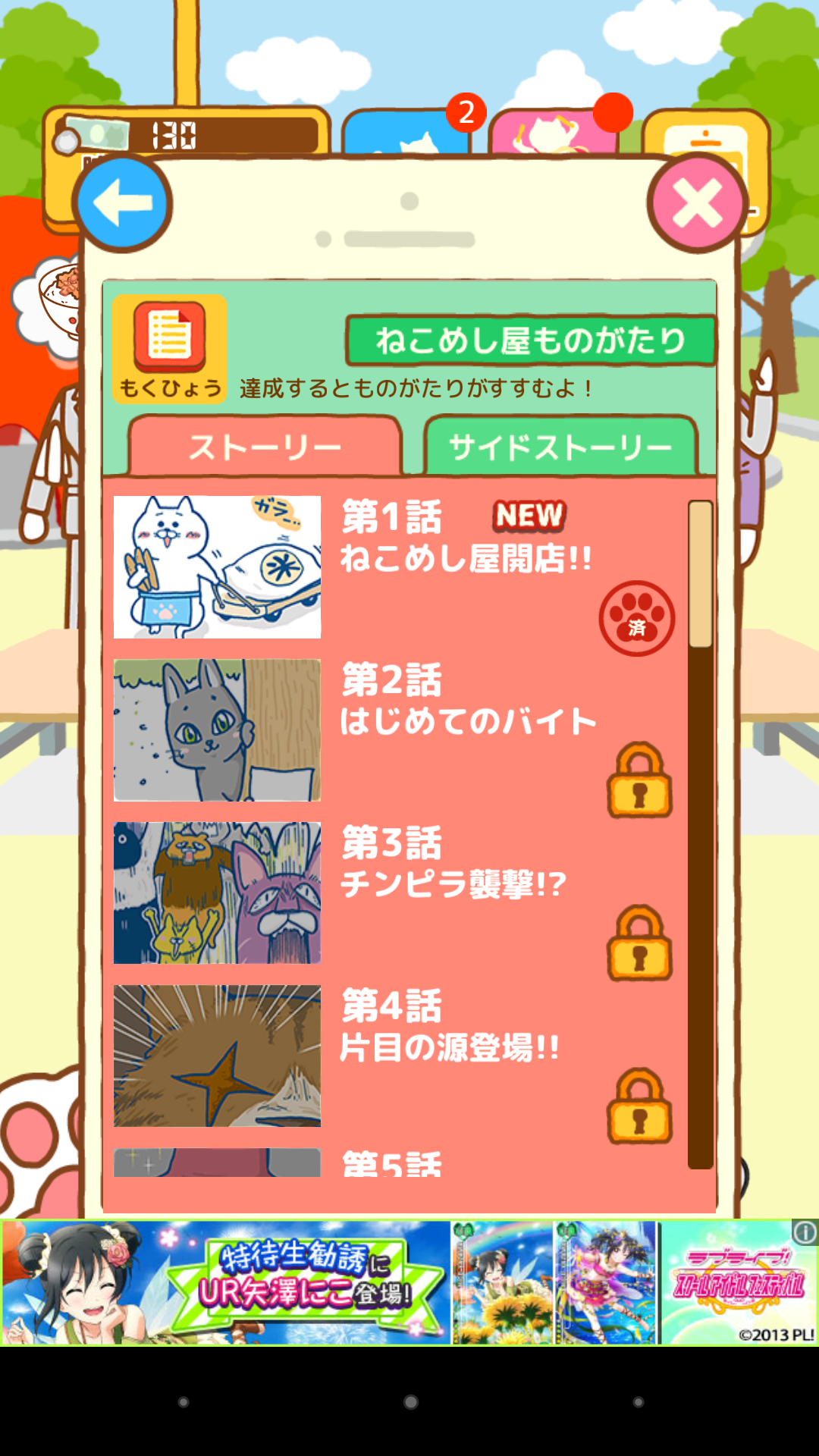Image resolution: width=819 pixels, height=1456 pixels.
Task: Select locked episode 第4話 片目の源登場!!
Action: click(394, 1056)
